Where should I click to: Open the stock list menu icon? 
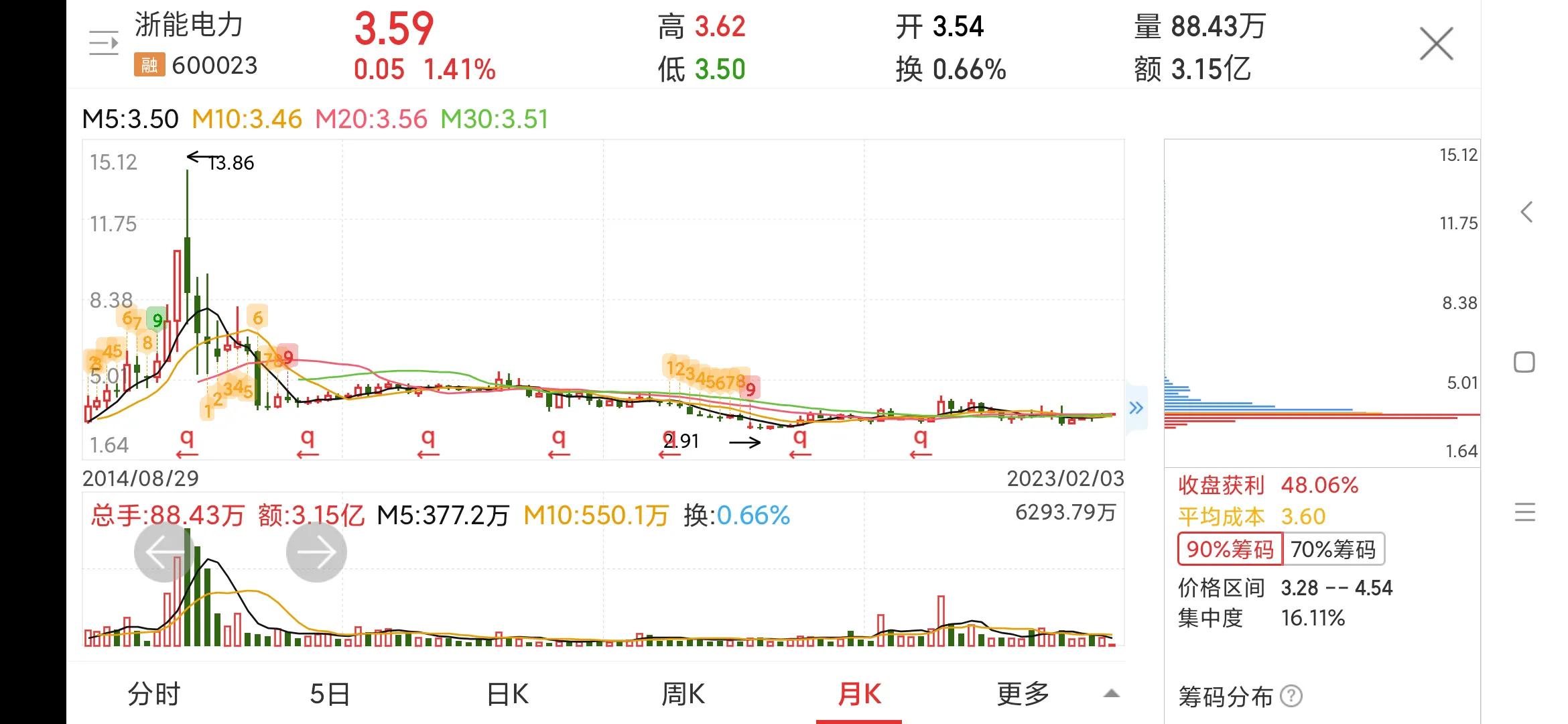104,44
